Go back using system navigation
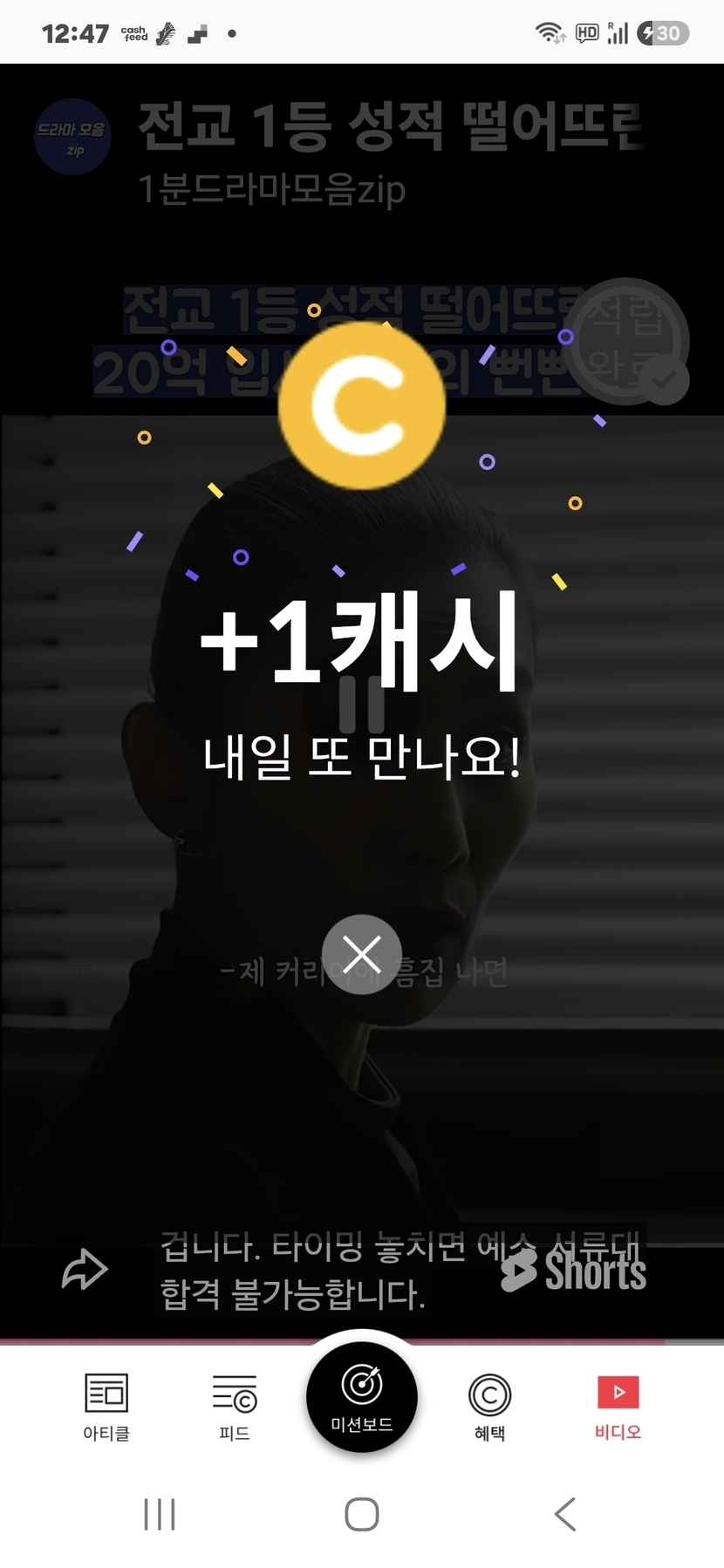 [x=565, y=1514]
